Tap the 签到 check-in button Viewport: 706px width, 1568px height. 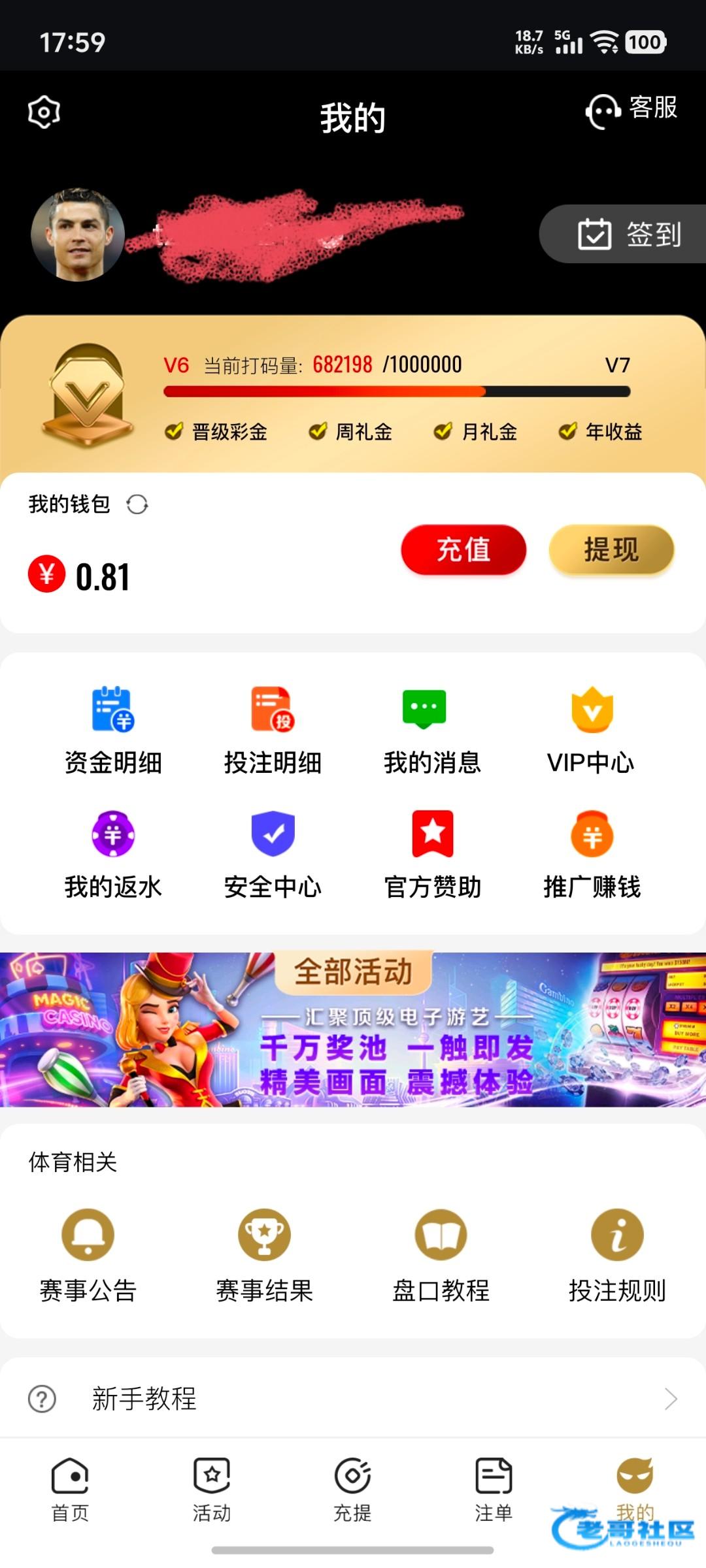629,235
